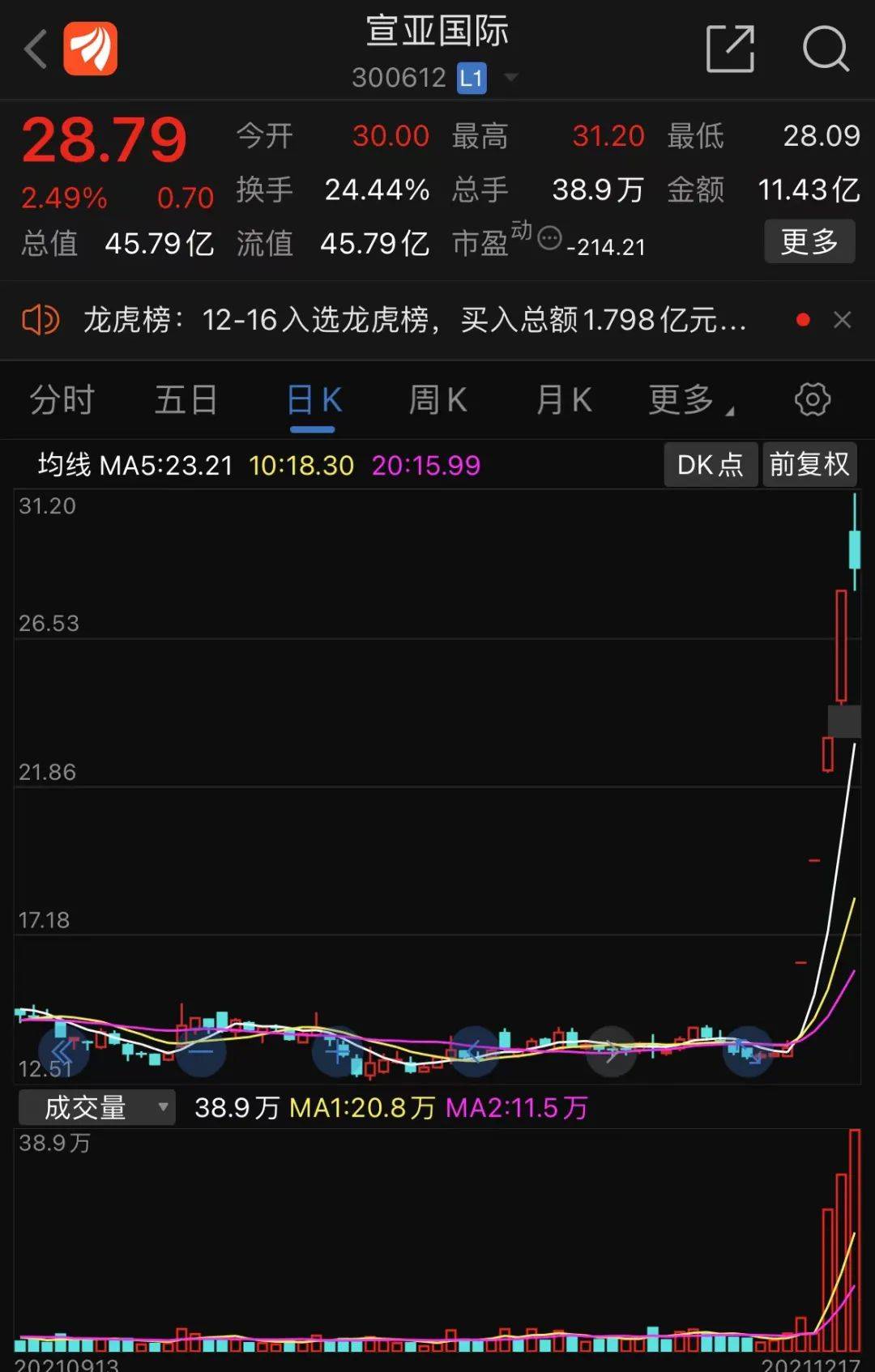The height and width of the screenshot is (1372, 875).
Task: Open chart settings gear
Action: [812, 400]
